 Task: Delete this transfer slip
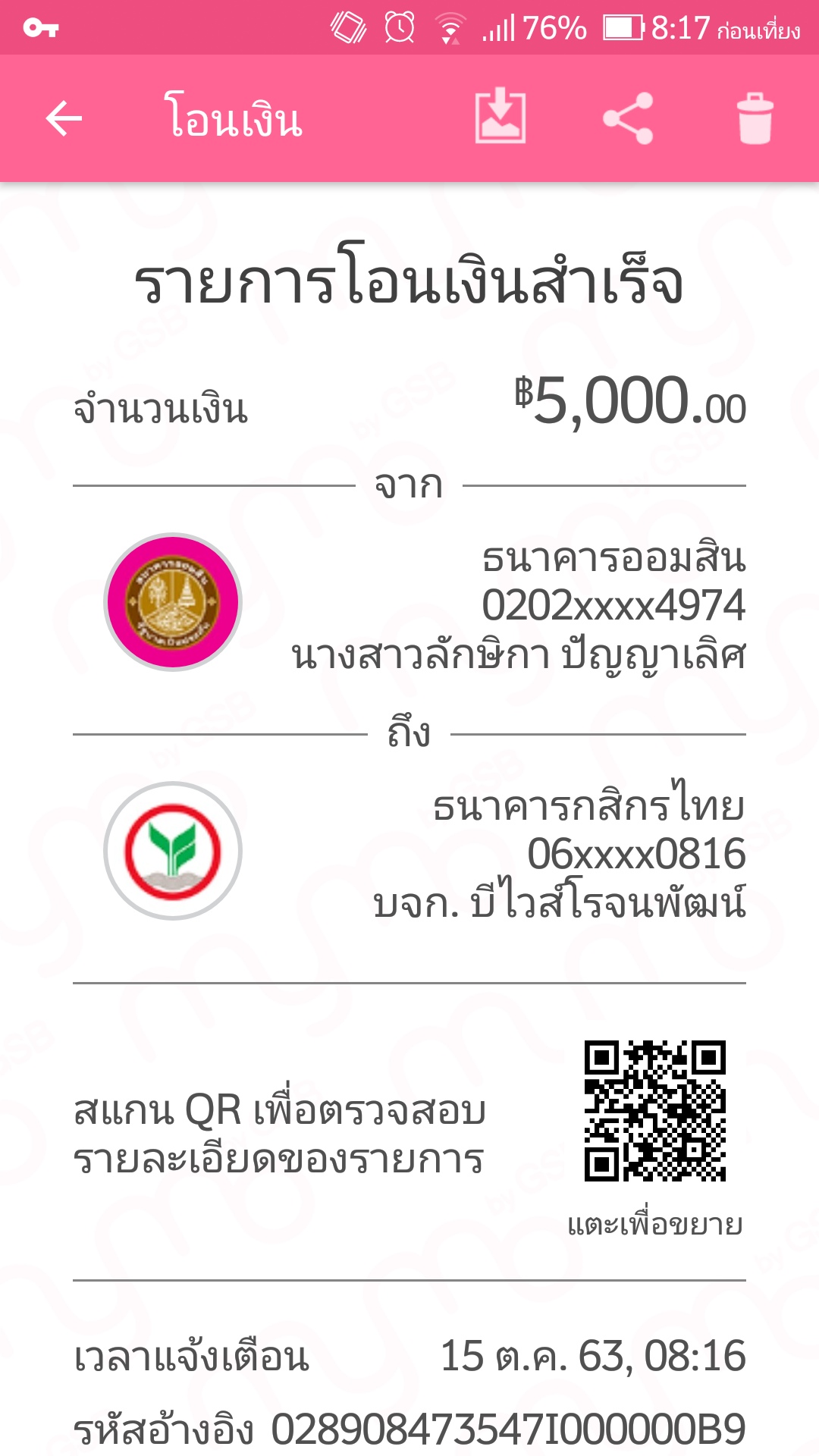click(755, 118)
